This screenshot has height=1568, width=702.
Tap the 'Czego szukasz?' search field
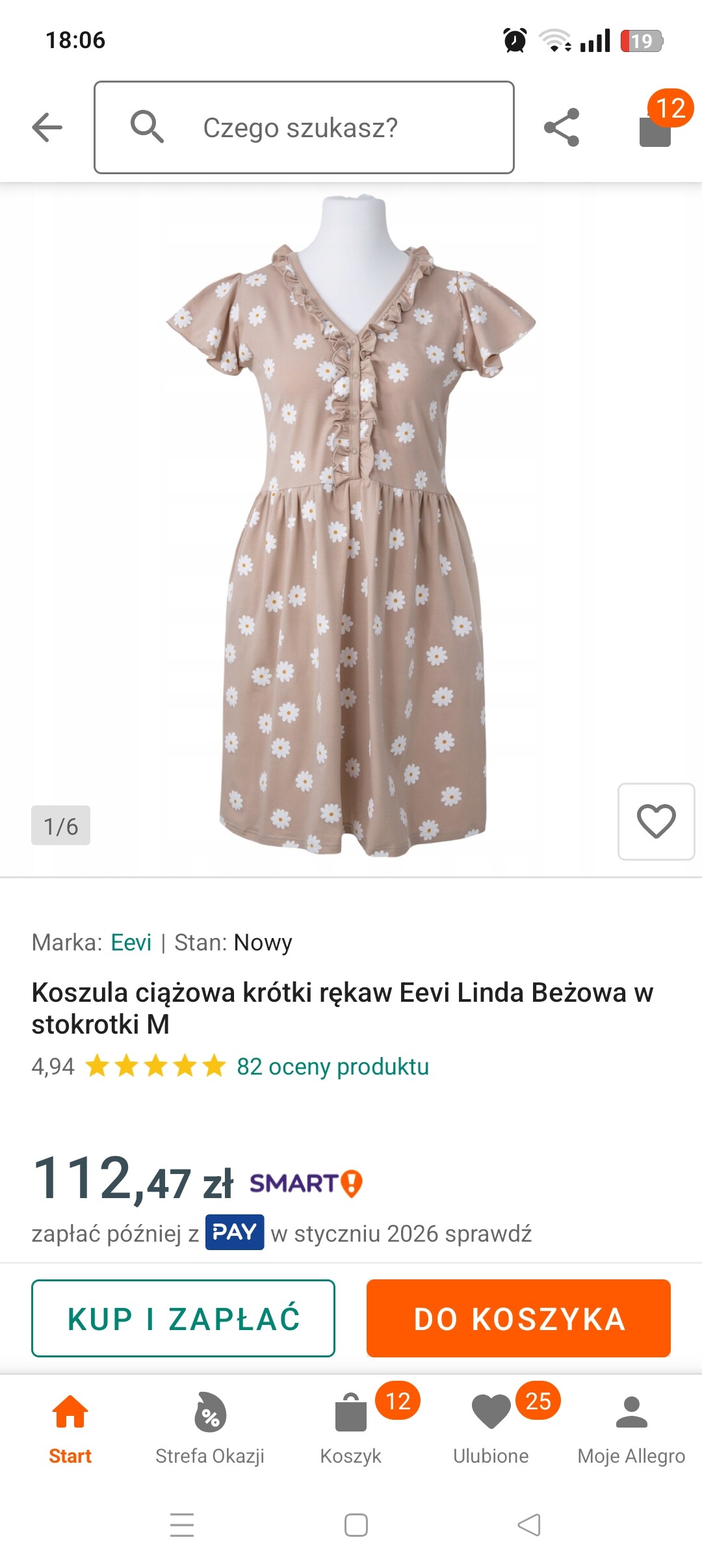(304, 127)
